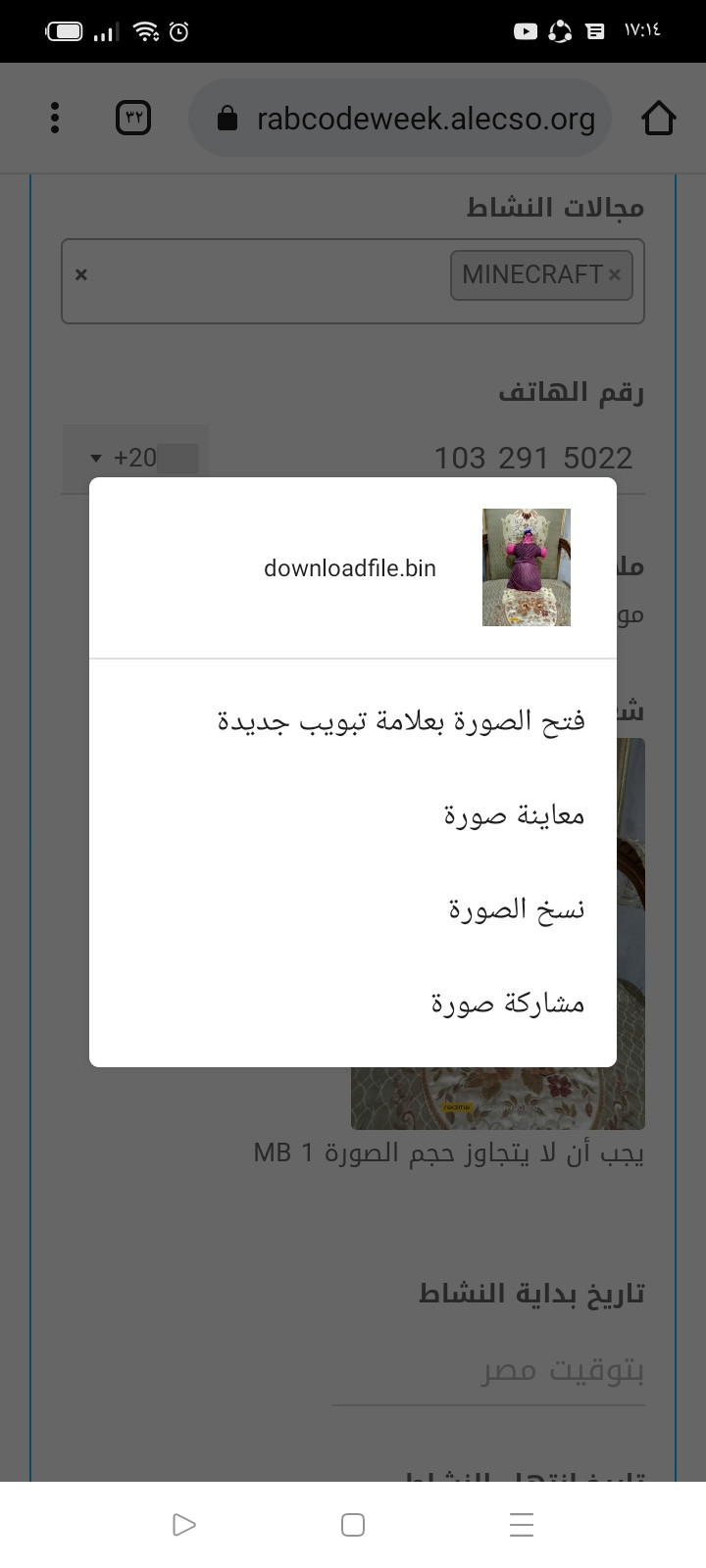Open the tab switcher
Image resolution: width=706 pixels, height=1568 pixels.
[x=133, y=119]
